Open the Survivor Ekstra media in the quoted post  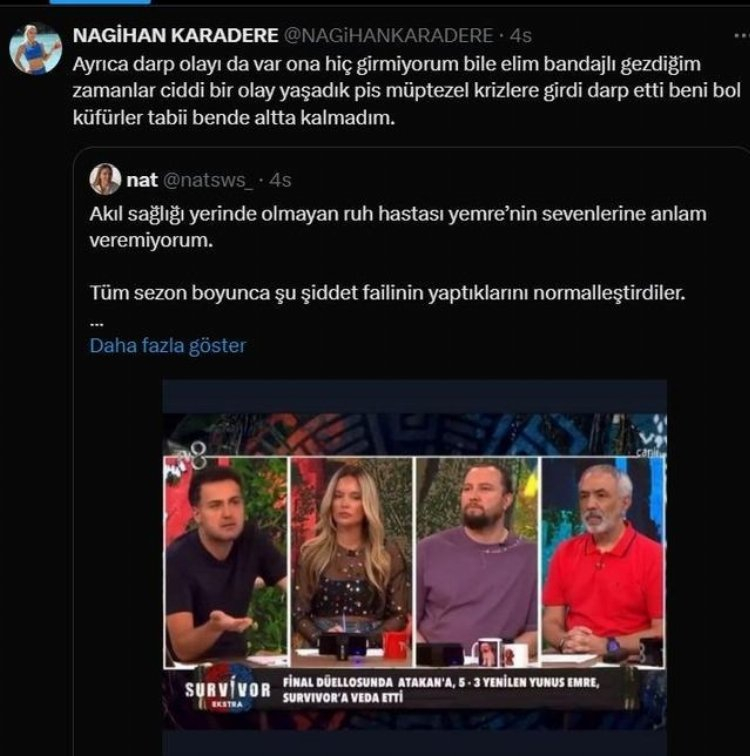tap(415, 567)
